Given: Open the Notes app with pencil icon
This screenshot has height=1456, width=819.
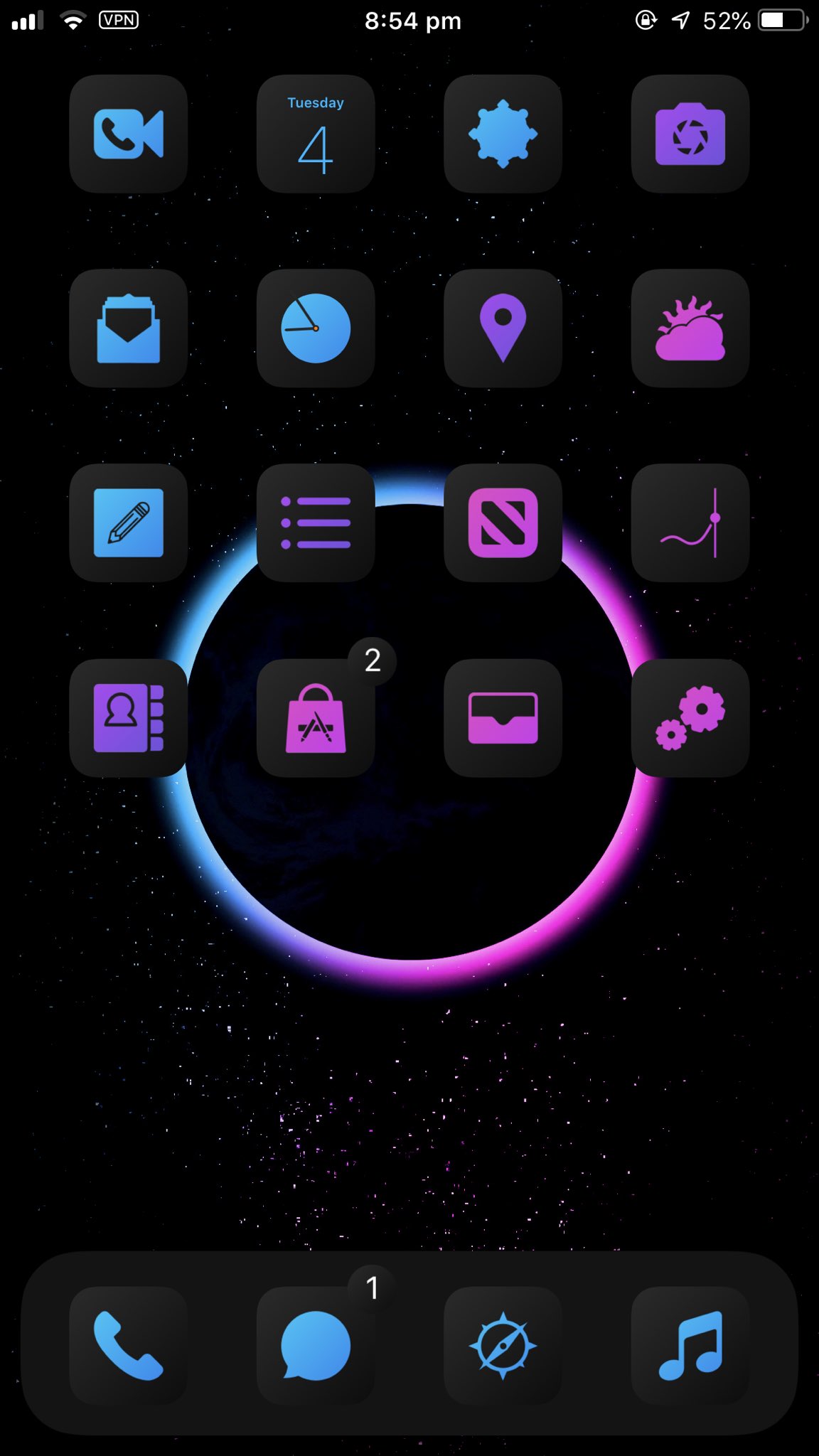Looking at the screenshot, I should pos(128,523).
